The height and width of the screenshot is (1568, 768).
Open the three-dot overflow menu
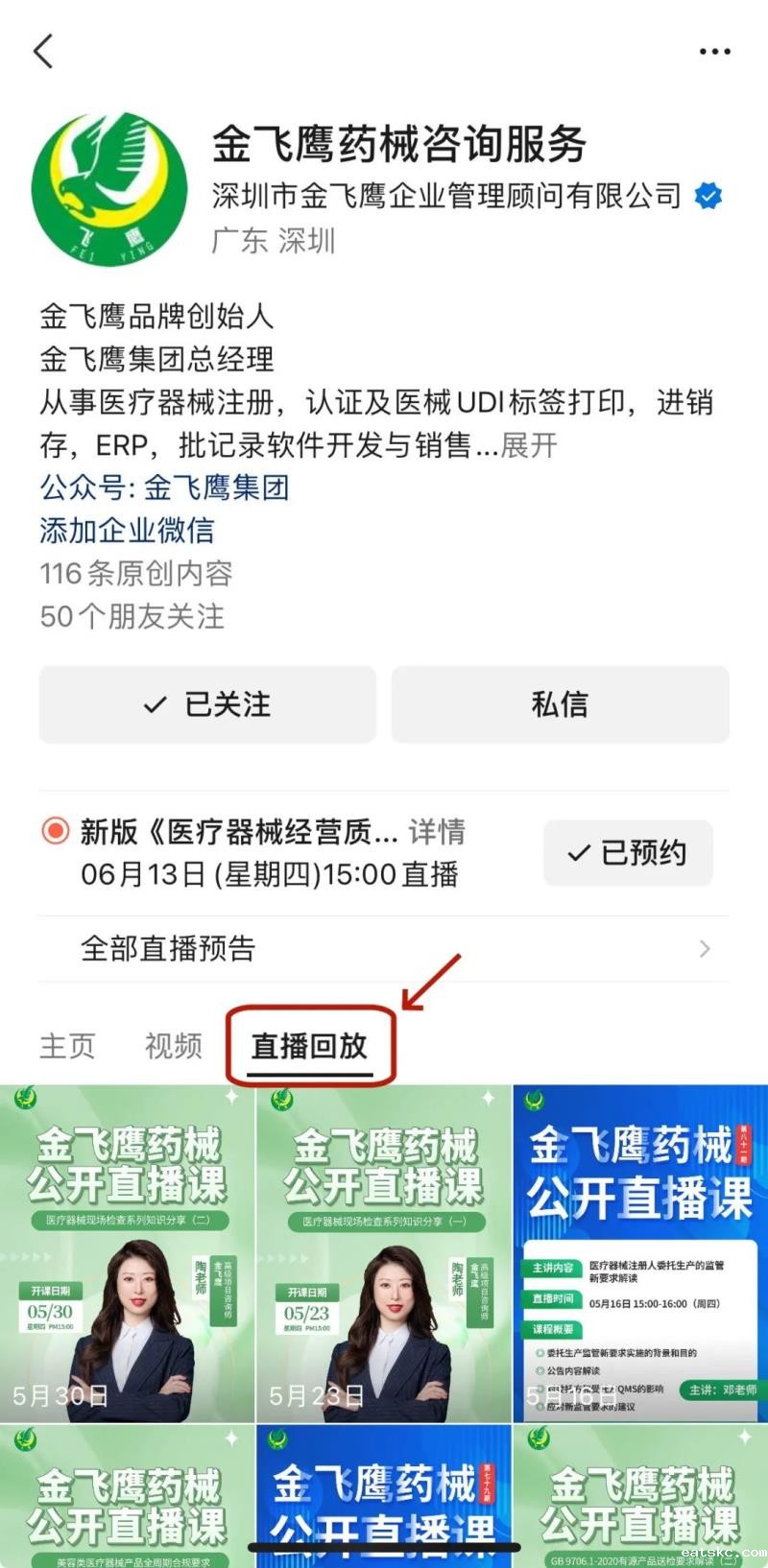click(714, 52)
